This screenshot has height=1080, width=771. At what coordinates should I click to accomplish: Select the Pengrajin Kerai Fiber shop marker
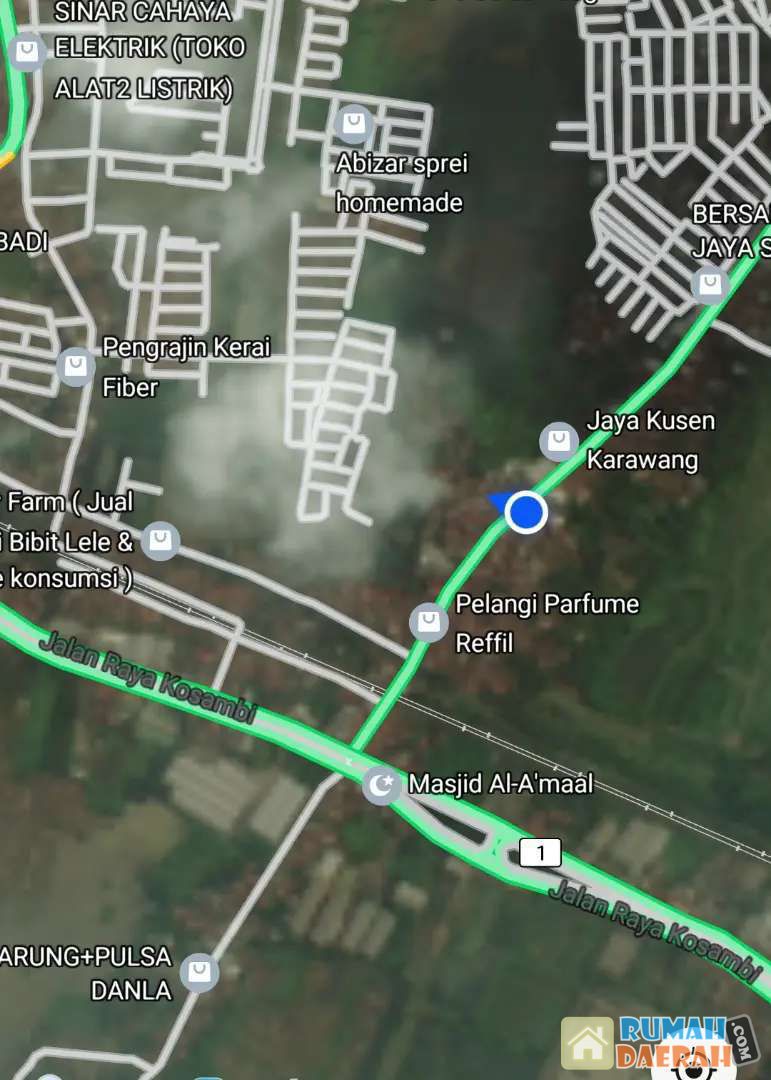[x=76, y=367]
